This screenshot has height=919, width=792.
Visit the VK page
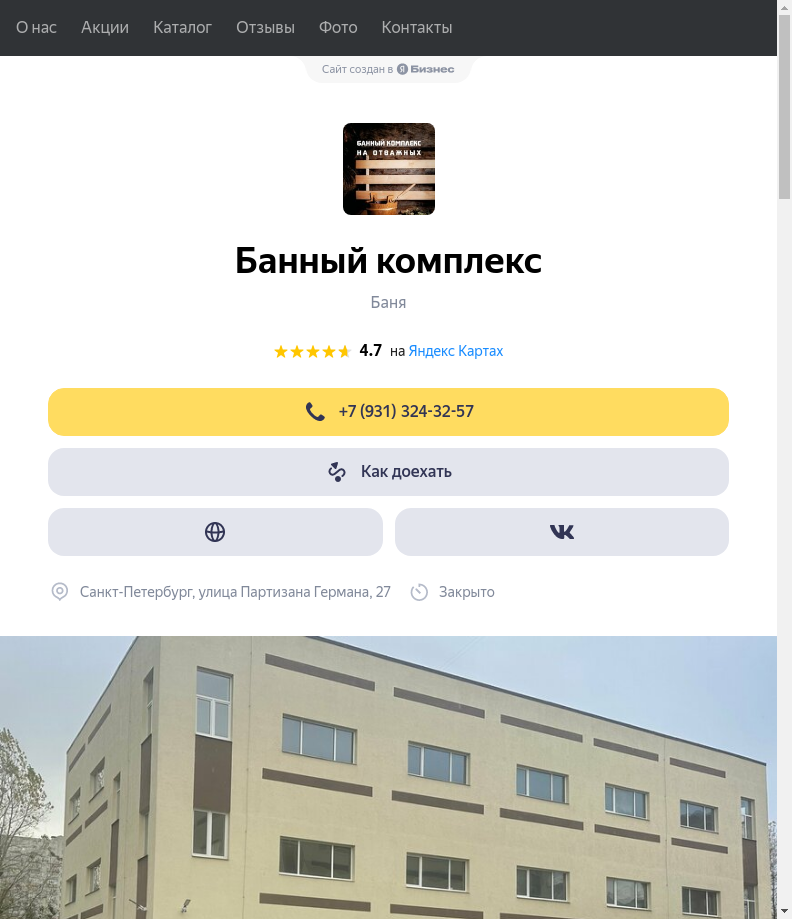tap(562, 532)
